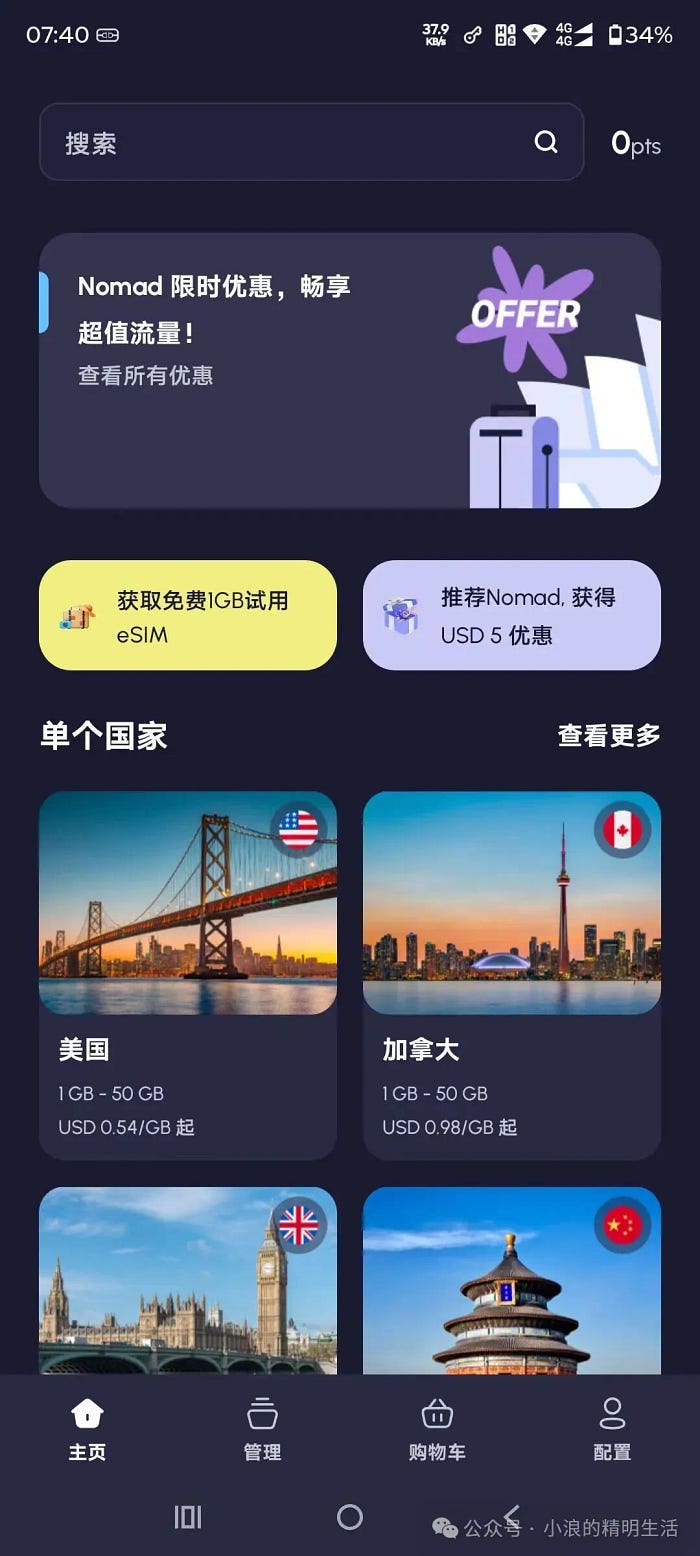This screenshot has height=1556, width=700.
Task: Switch to the 主页 tab
Action: click(87, 1430)
